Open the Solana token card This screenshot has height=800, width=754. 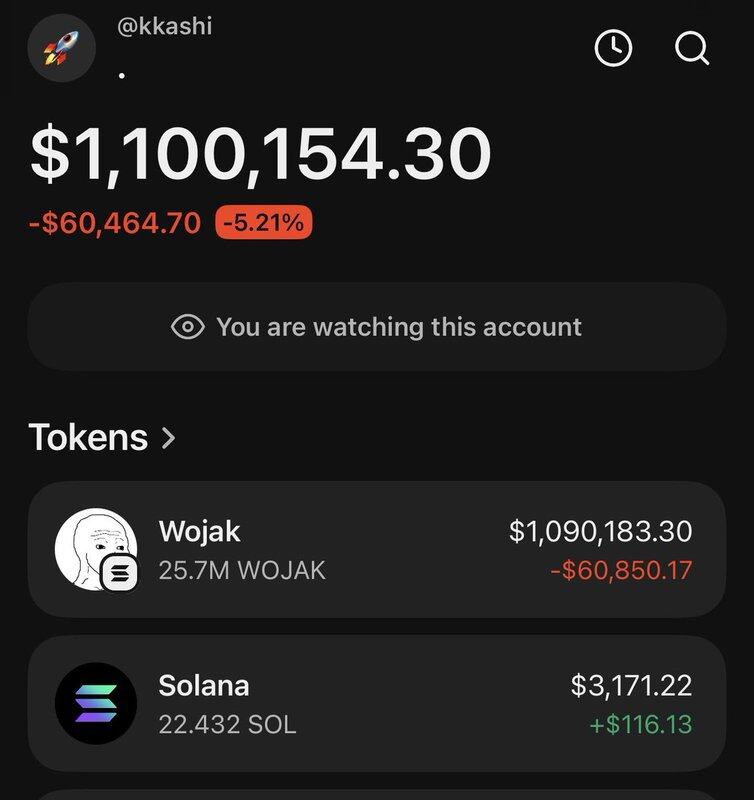click(x=376, y=703)
